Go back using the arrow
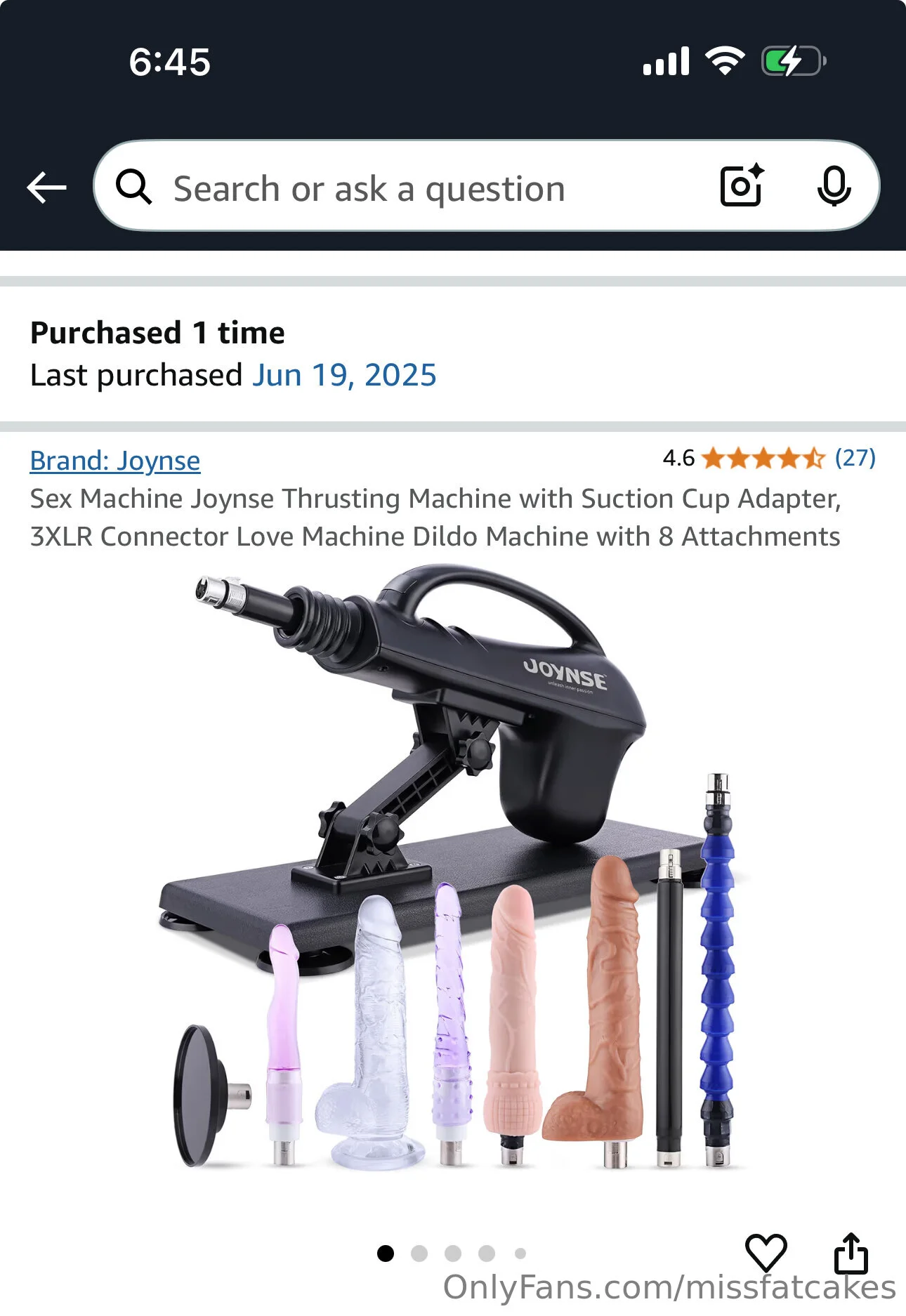 tap(46, 187)
